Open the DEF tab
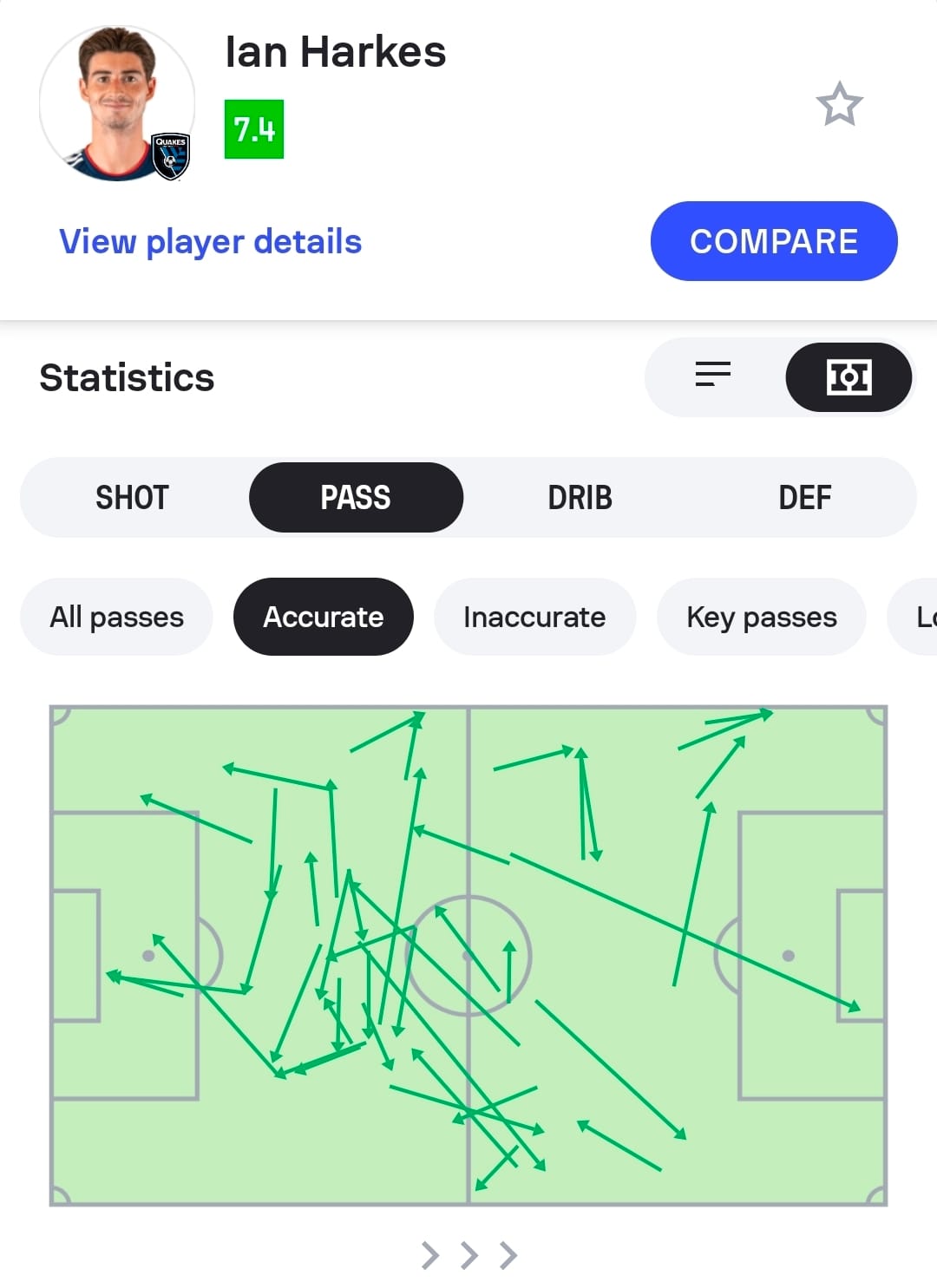Screen dimensions: 937x1288 click(804, 498)
